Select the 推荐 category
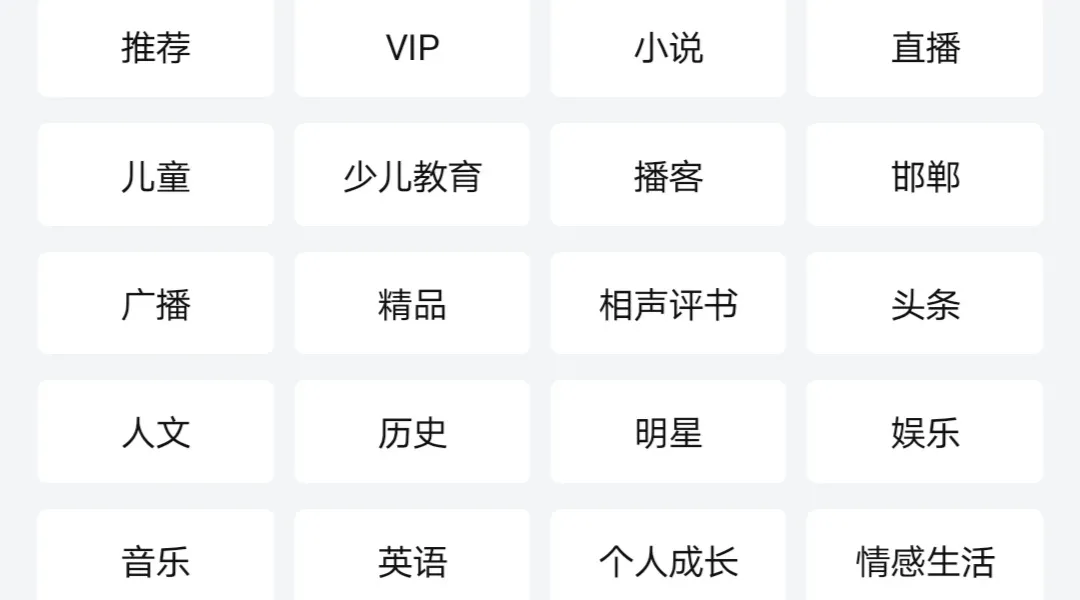Screen dimensions: 1080x600 pos(155,48)
